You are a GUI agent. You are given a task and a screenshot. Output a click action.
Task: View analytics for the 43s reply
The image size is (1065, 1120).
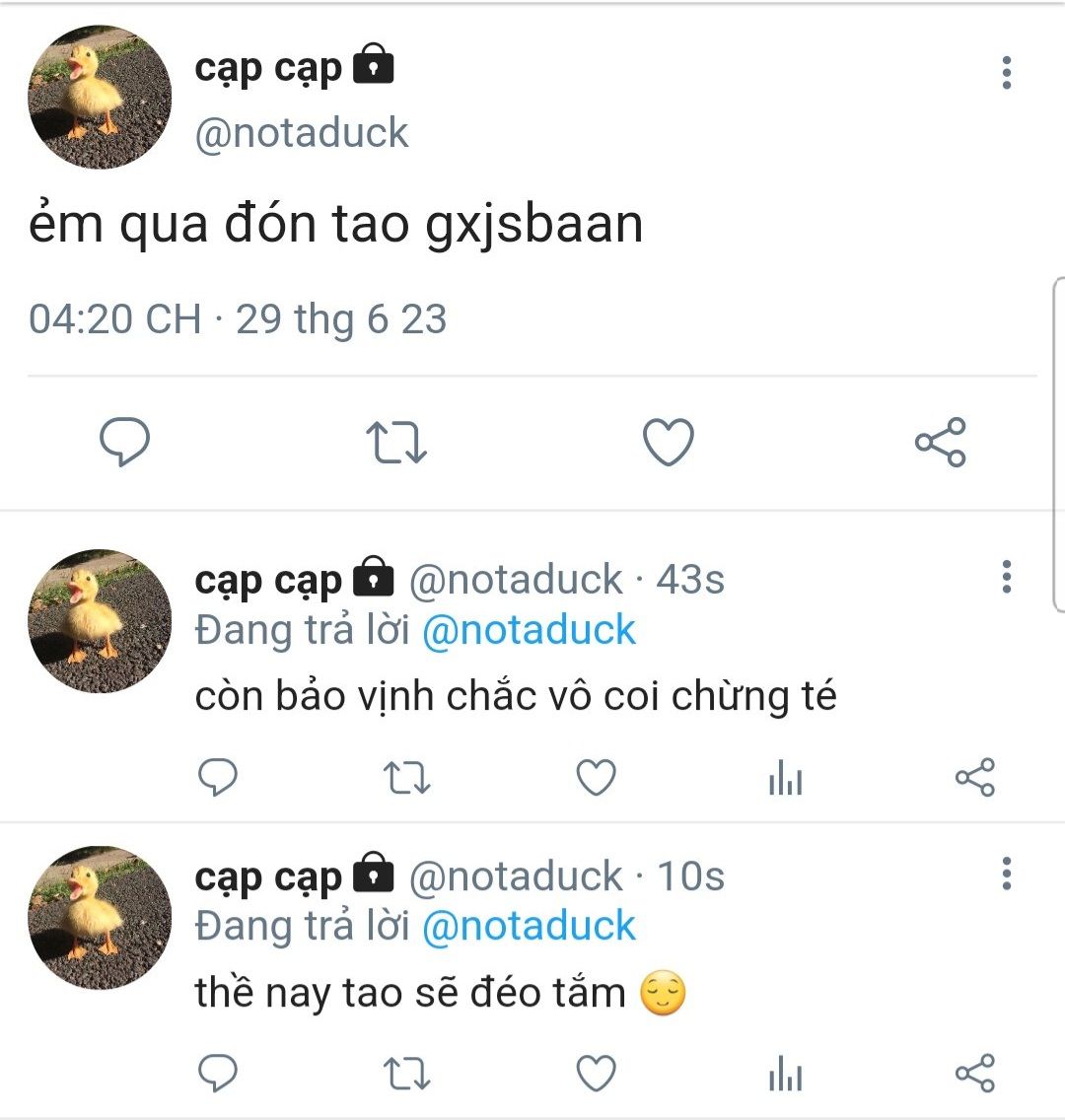[x=786, y=778]
